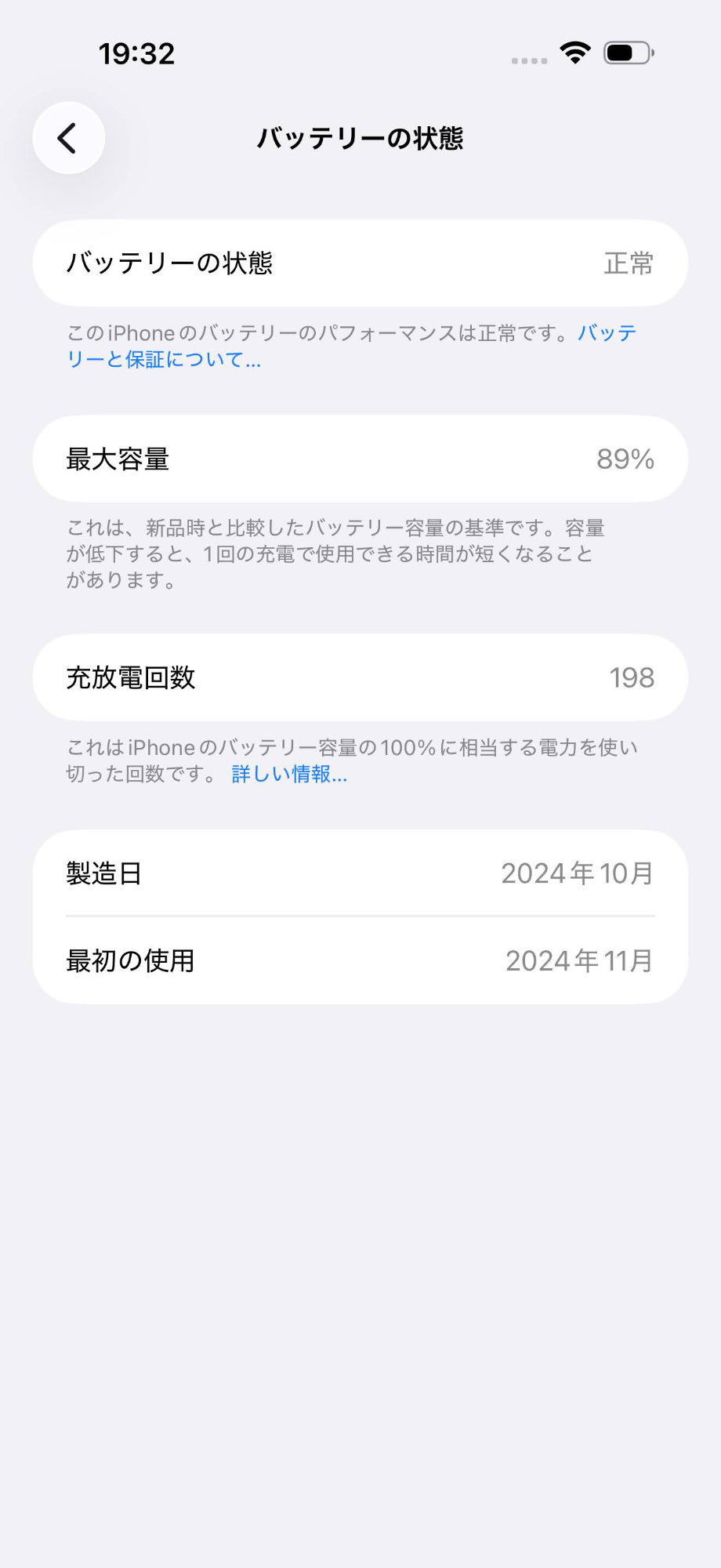
Task: Tap the 正常 status text
Action: click(629, 263)
